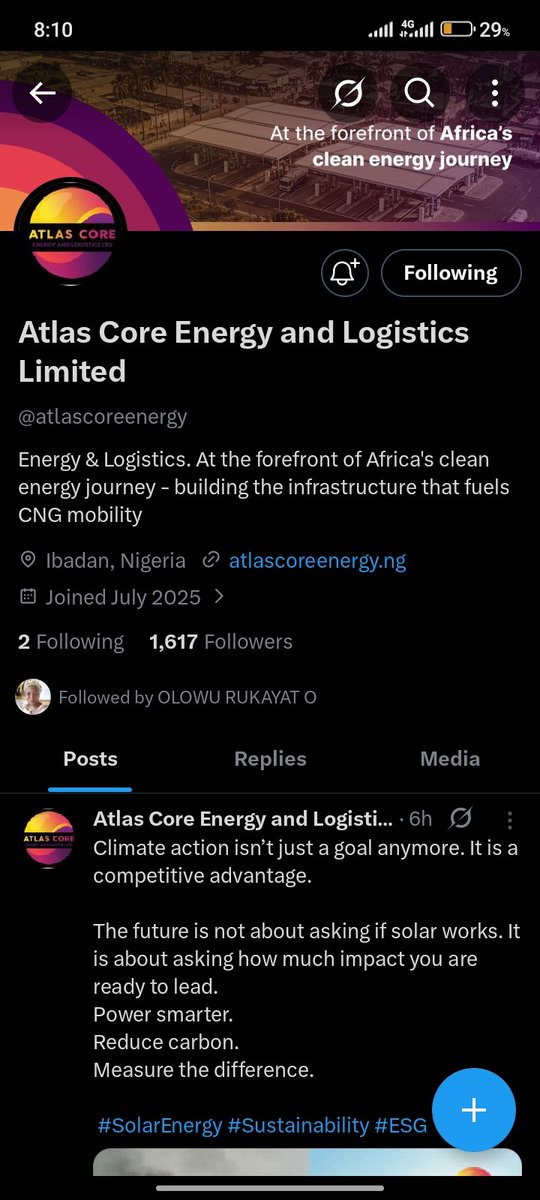
Task: Turn on post notifications with the bell
Action: click(346, 273)
